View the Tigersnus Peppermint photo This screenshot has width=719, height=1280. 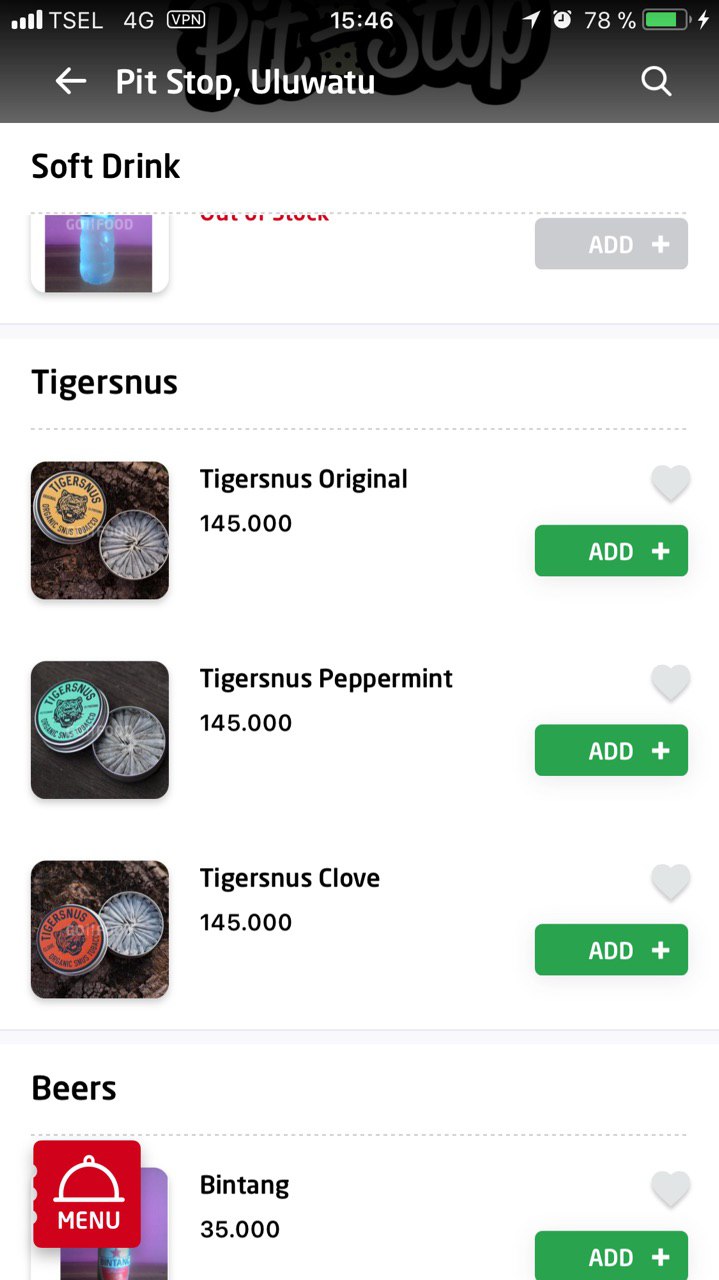click(x=100, y=730)
